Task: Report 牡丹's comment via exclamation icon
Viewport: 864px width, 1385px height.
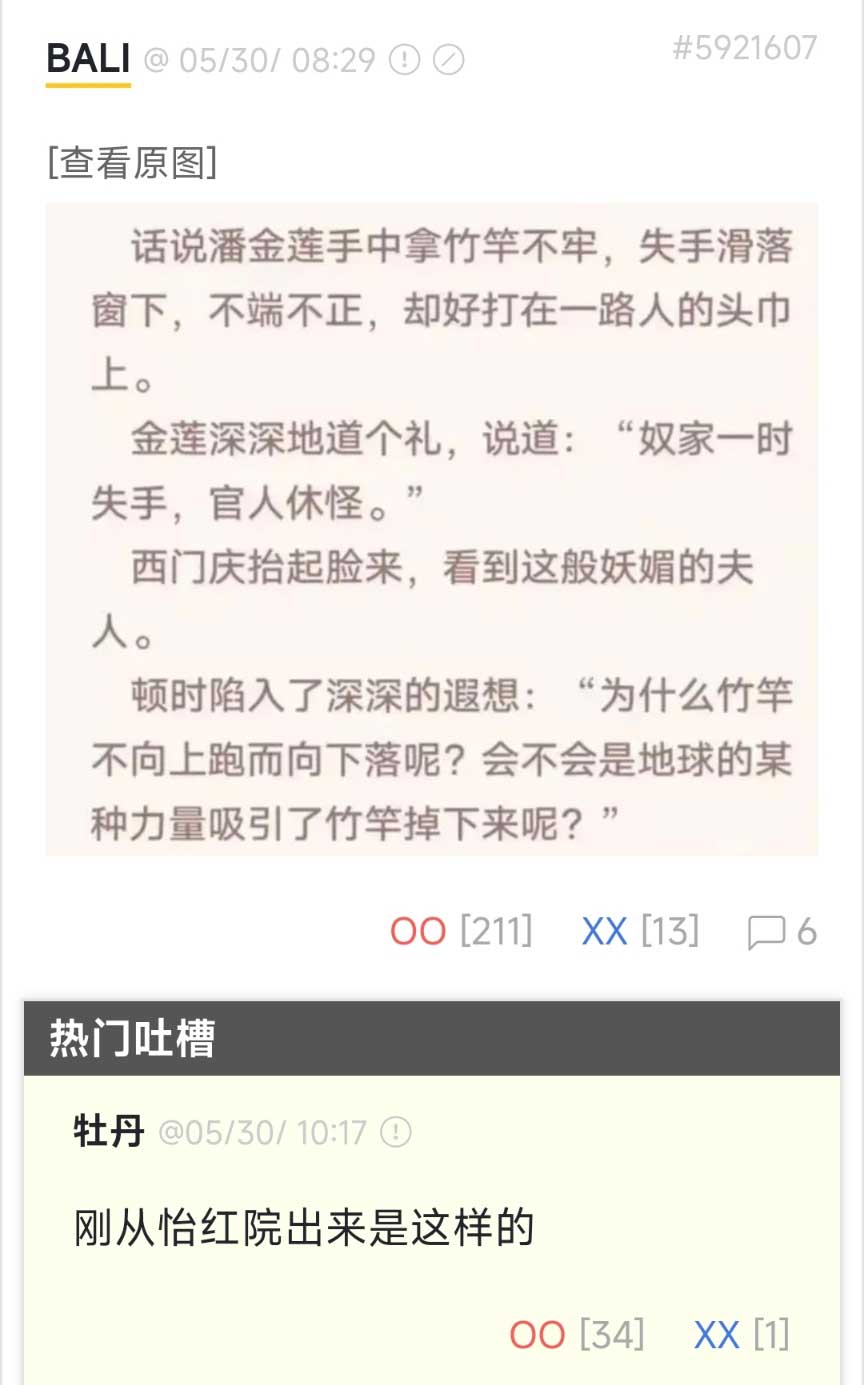Action: point(397,1132)
